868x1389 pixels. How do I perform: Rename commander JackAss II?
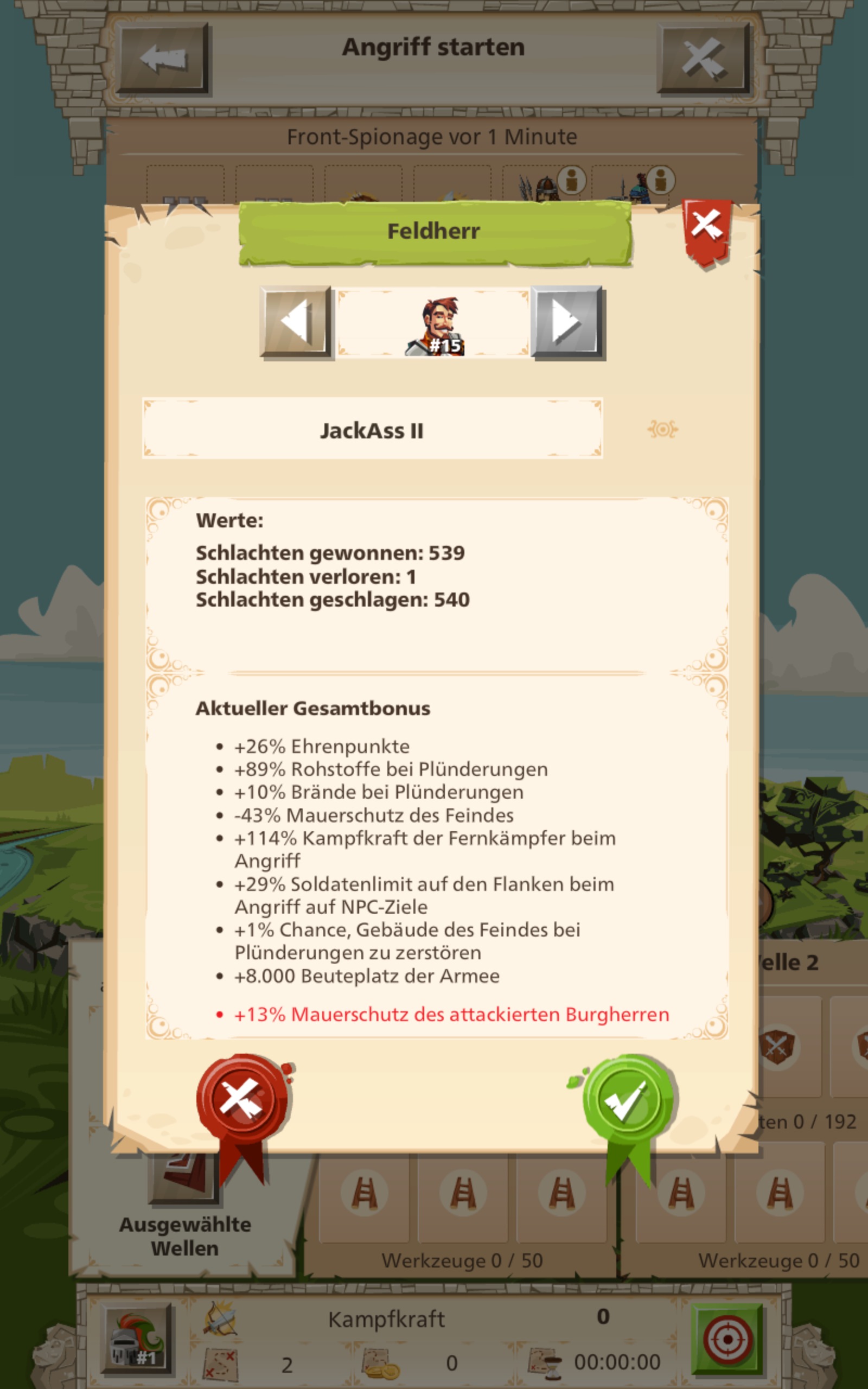pos(372,430)
